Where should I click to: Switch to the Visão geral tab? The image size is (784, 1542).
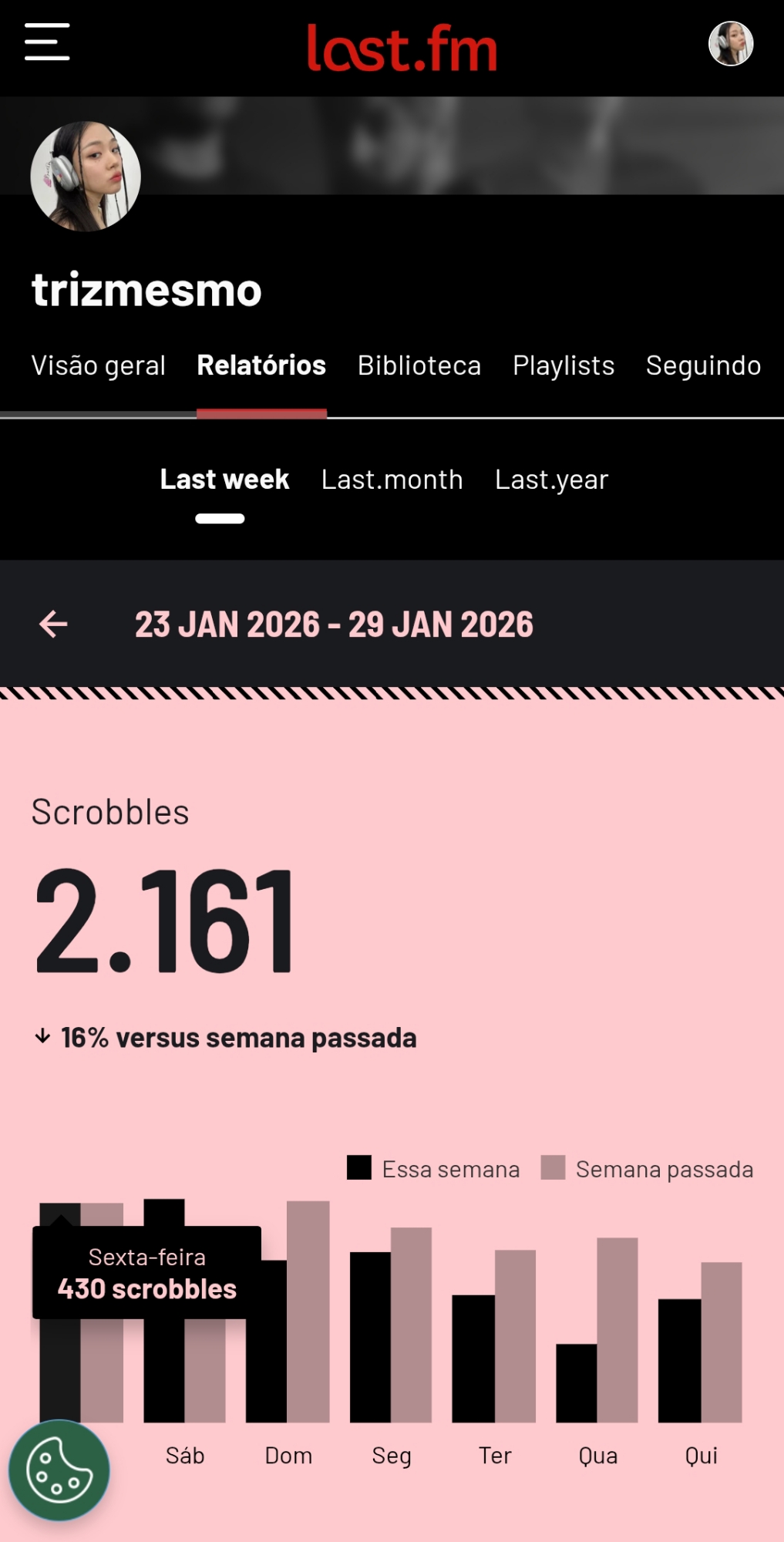[98, 365]
